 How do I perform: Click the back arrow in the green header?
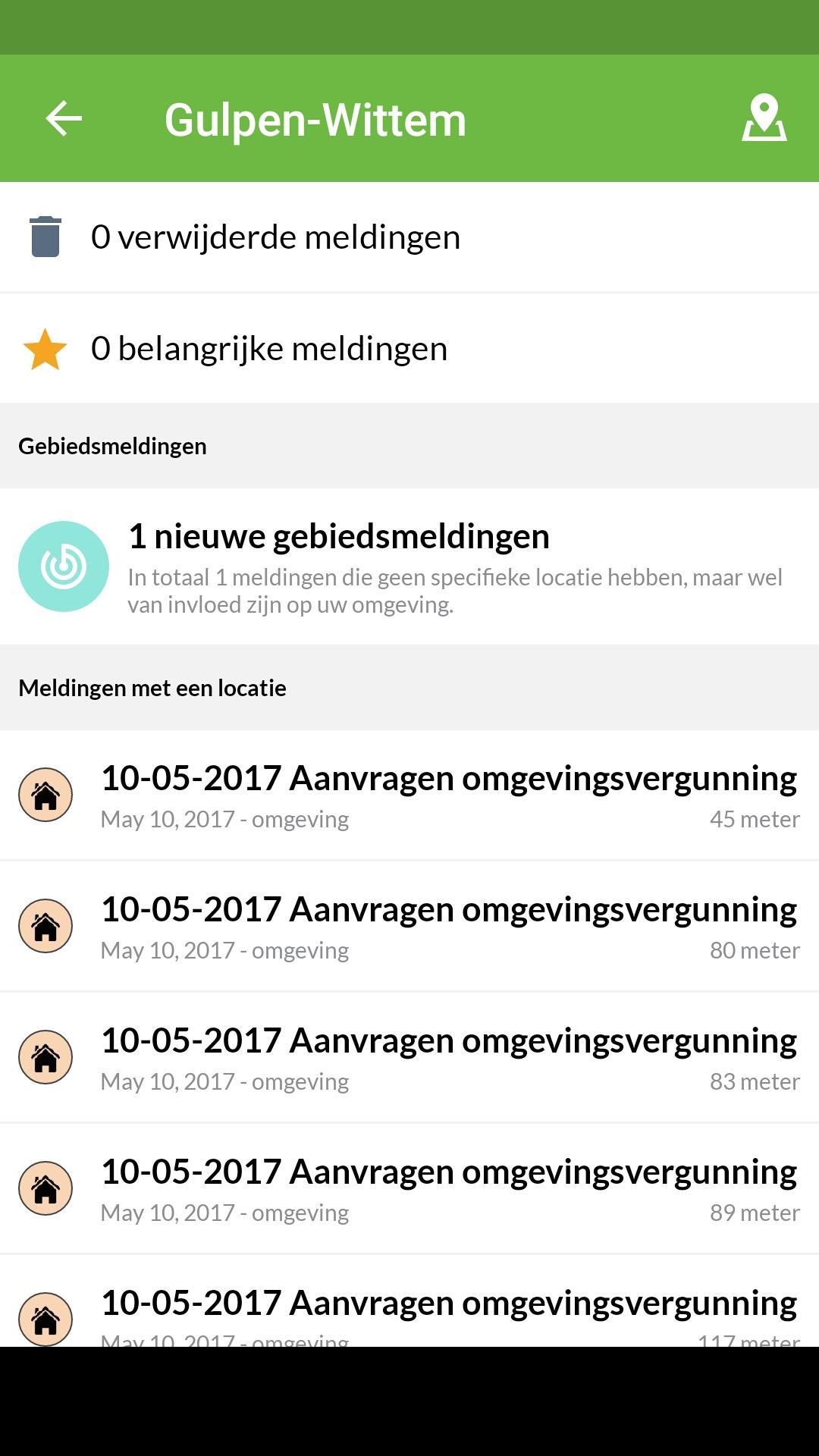(63, 118)
